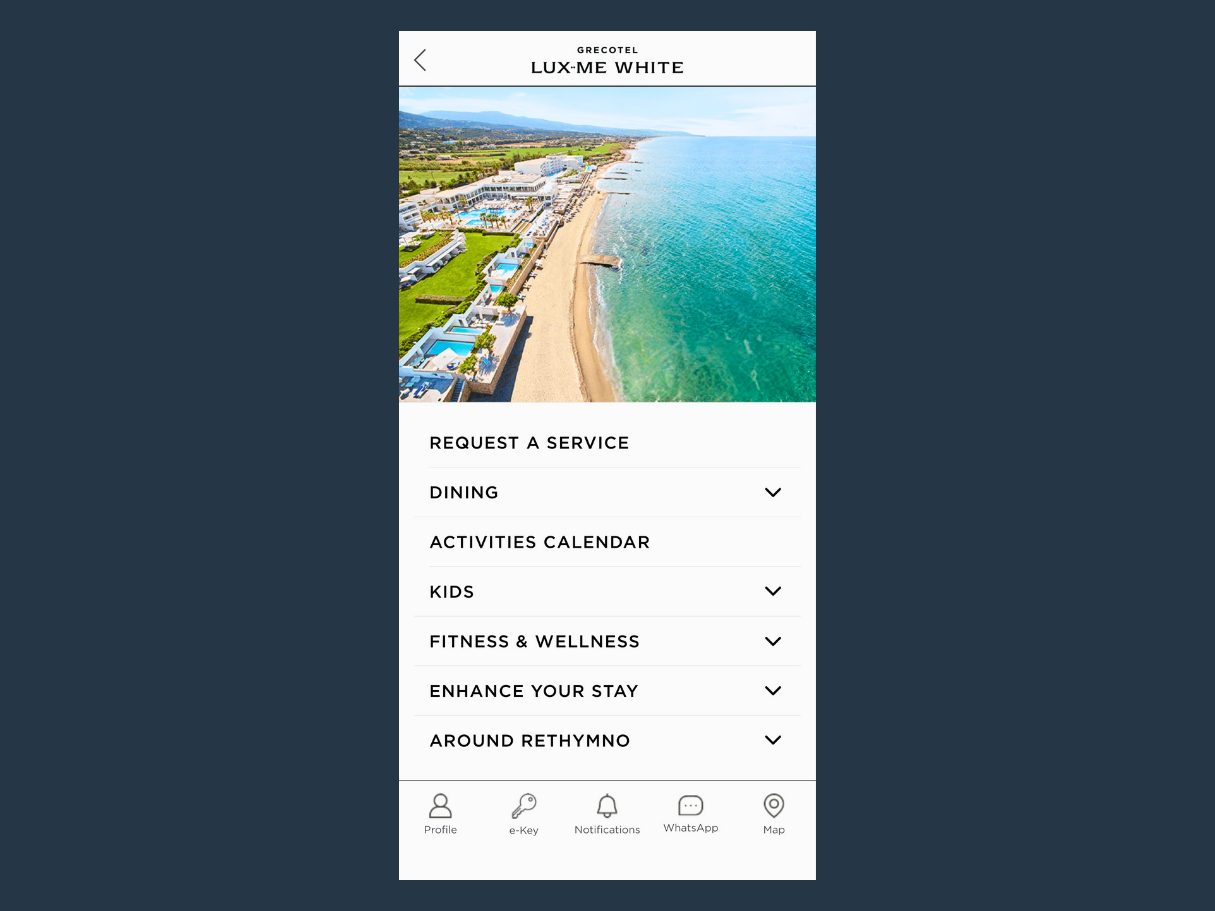Expand Enhance Your Stay
Viewport: 1215px width, 911px height.
(772, 691)
